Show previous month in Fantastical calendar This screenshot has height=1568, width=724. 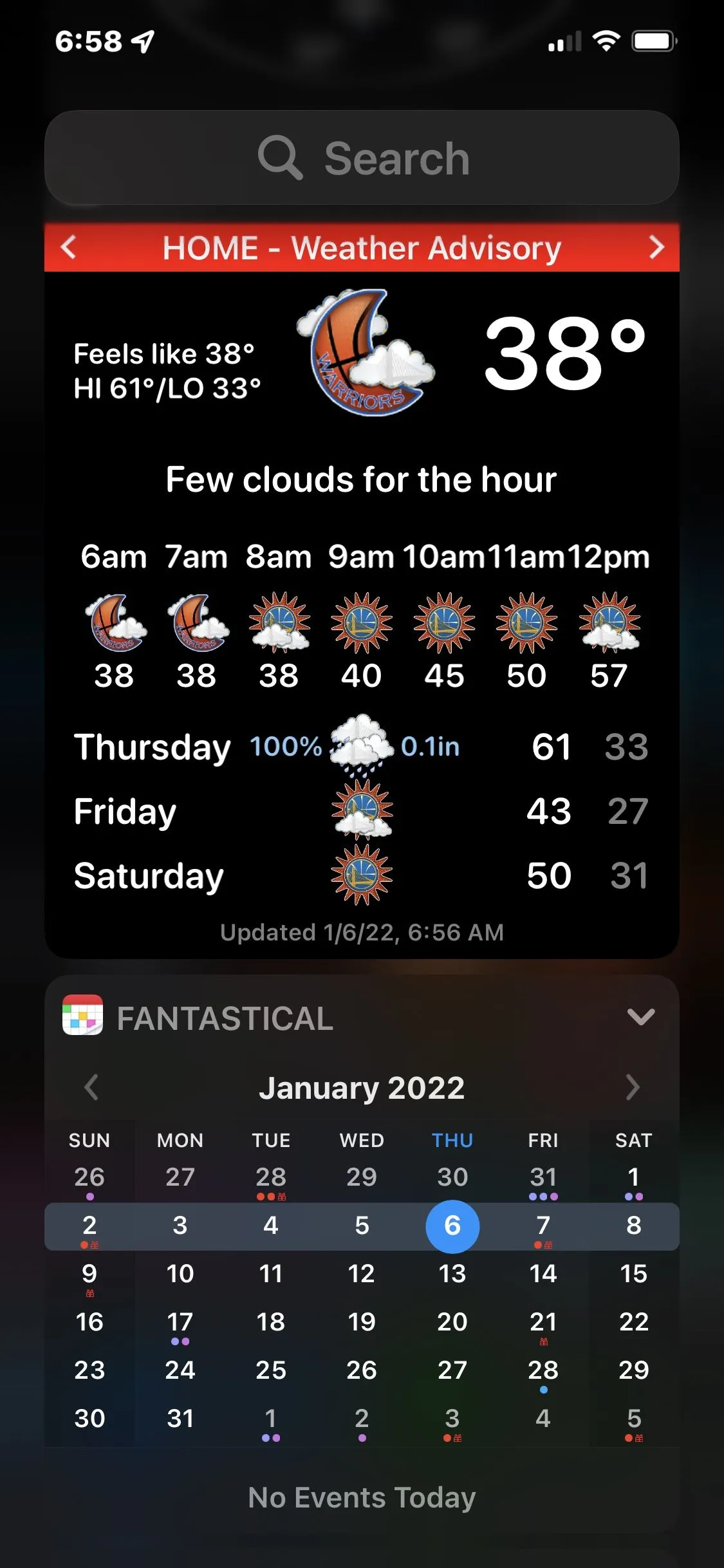click(x=91, y=1088)
